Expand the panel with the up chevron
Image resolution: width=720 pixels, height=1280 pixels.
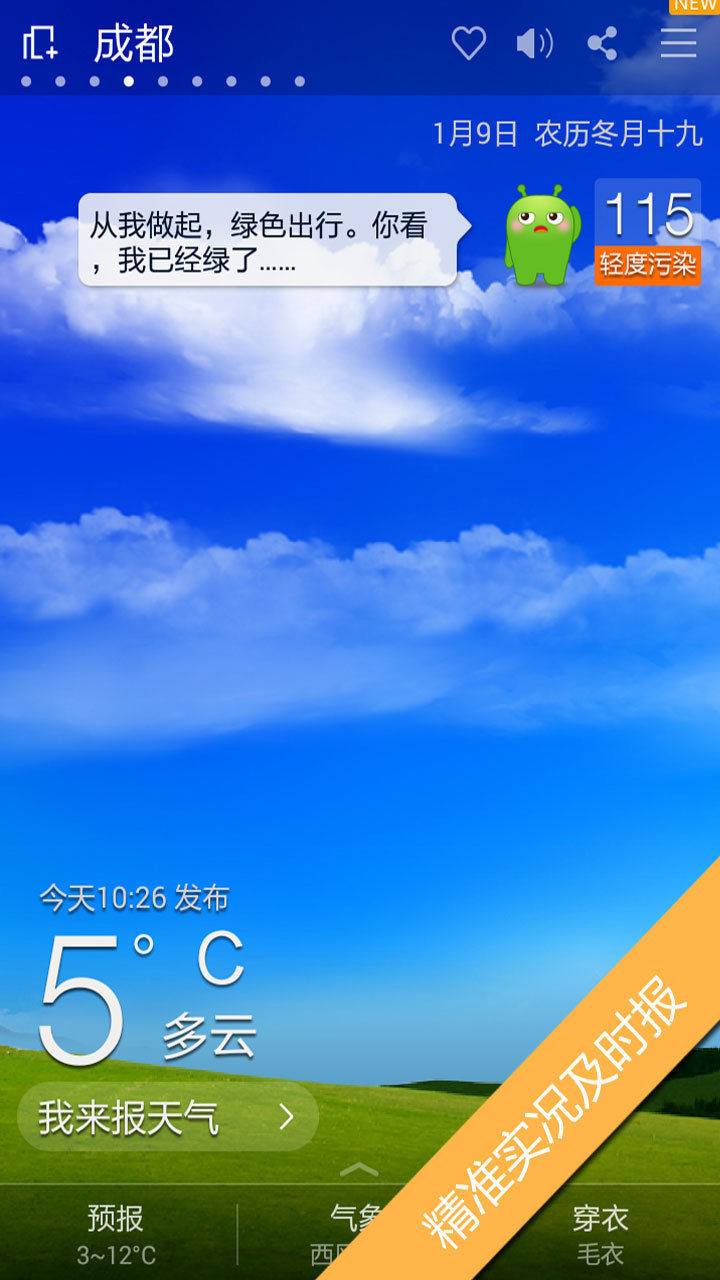(x=359, y=1168)
